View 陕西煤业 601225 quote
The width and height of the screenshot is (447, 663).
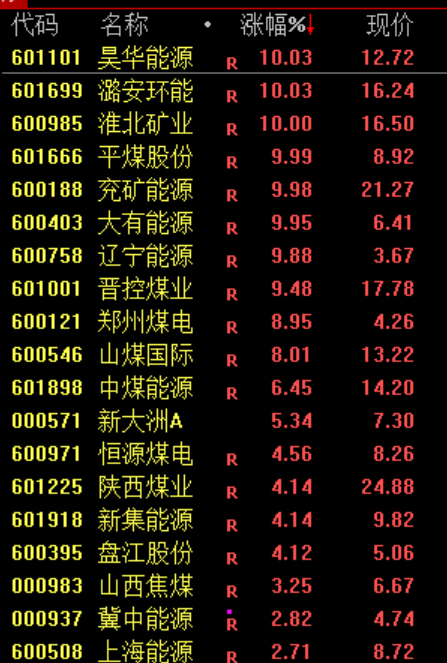point(223,486)
